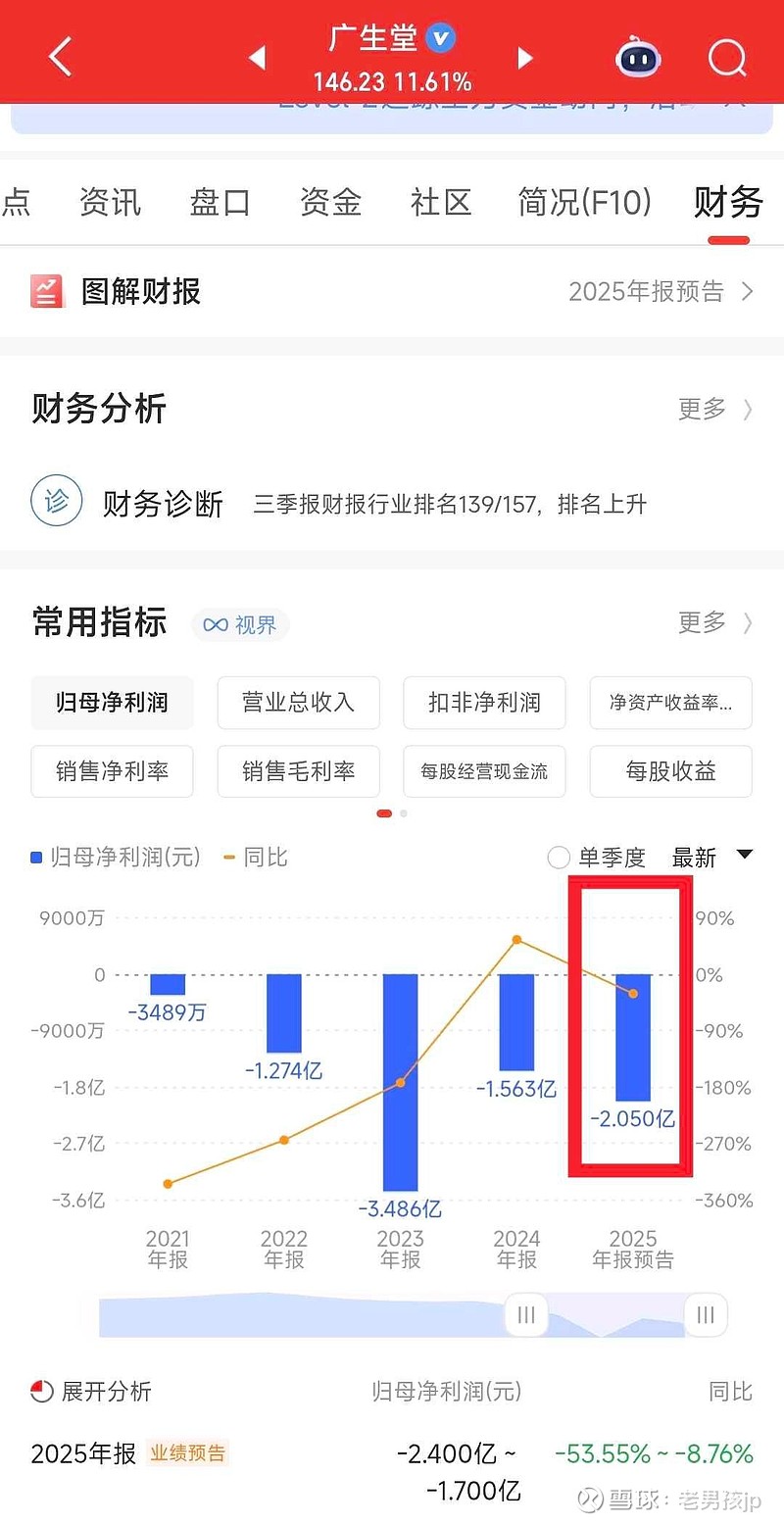Select the 单季度 radio option

558,857
